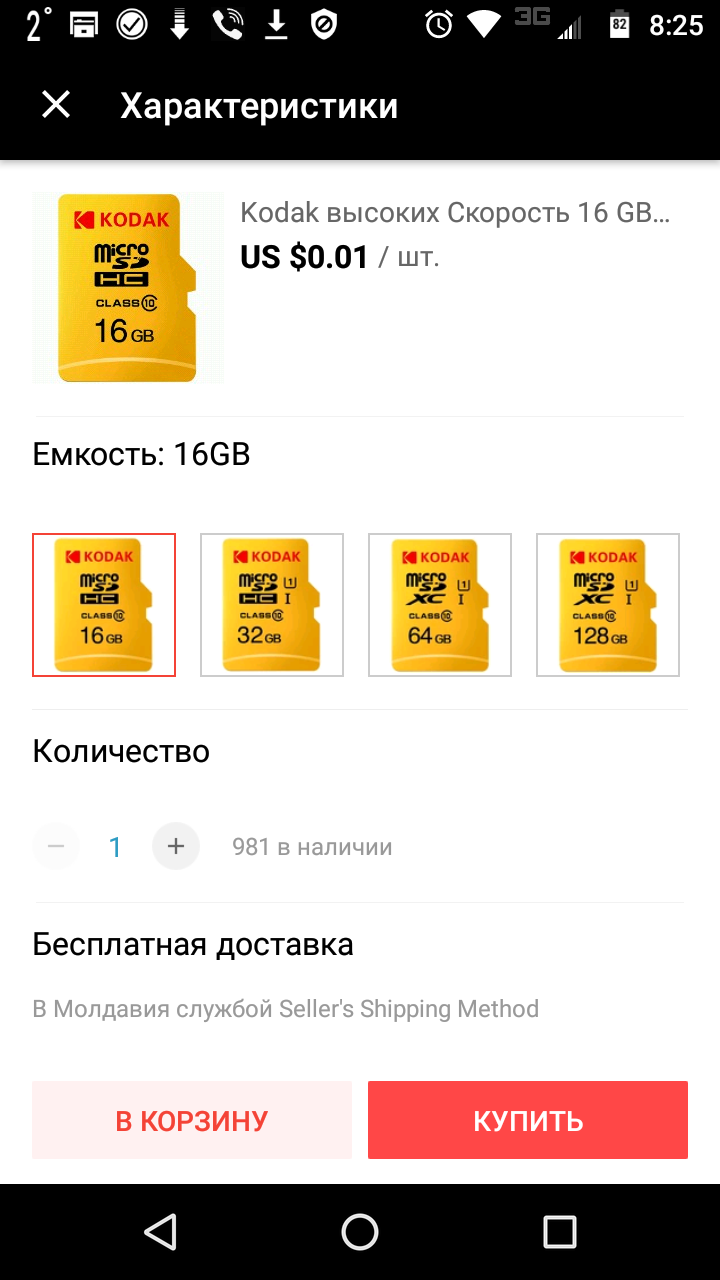Go to the home screen
720x1280 pixels.
(x=360, y=1232)
